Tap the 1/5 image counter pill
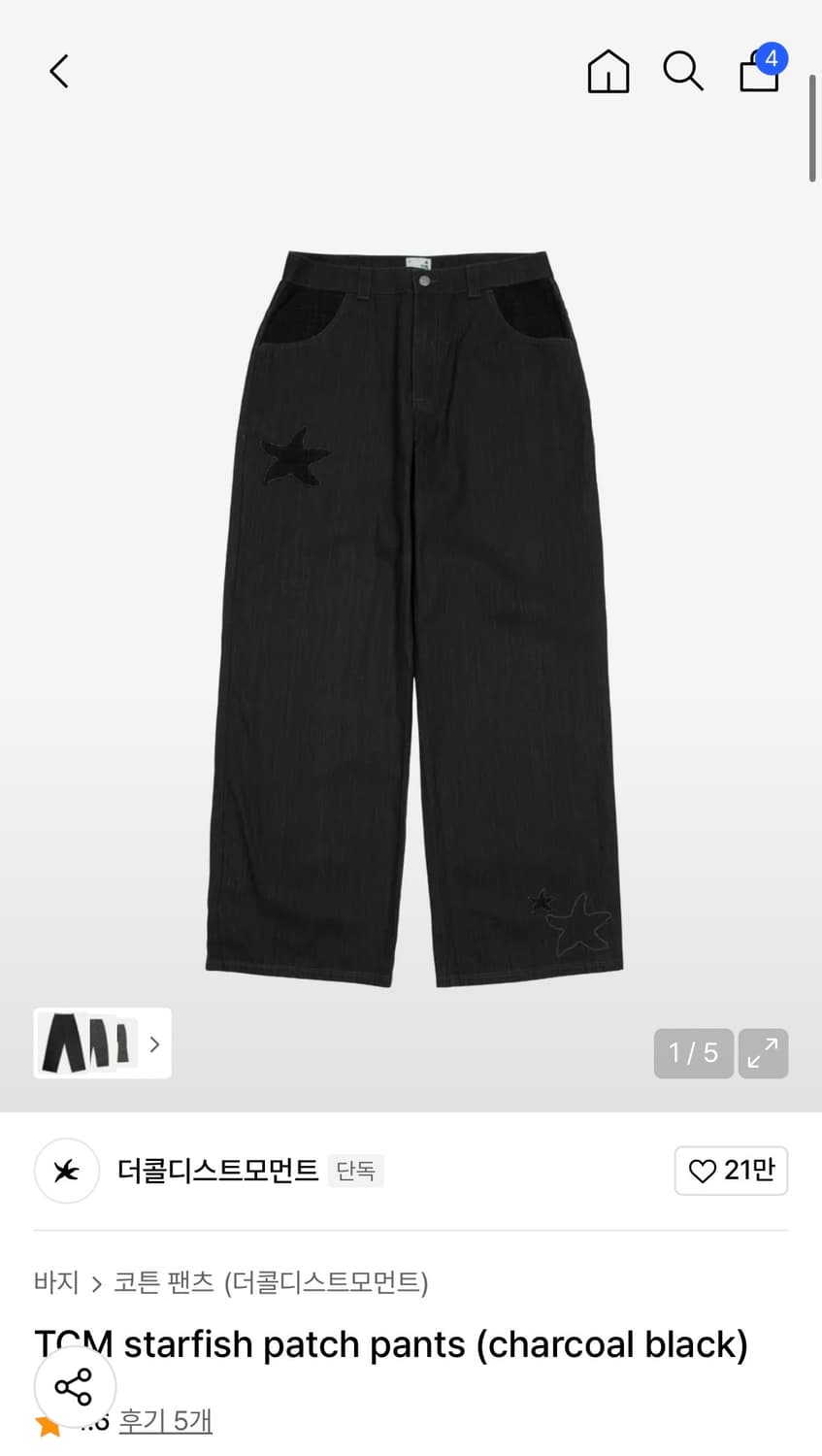The height and width of the screenshot is (1456, 822). coord(693,1053)
